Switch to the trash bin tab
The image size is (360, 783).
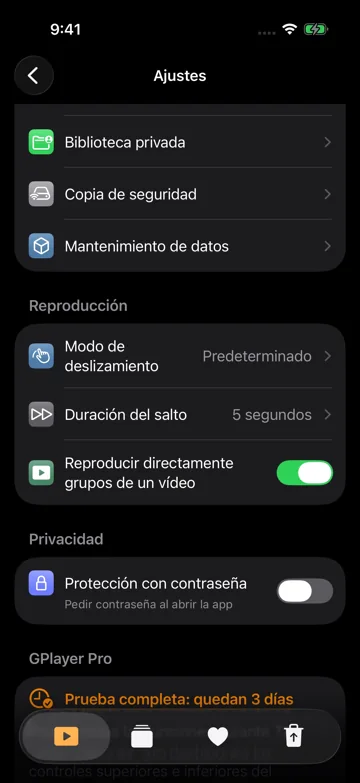[294, 737]
